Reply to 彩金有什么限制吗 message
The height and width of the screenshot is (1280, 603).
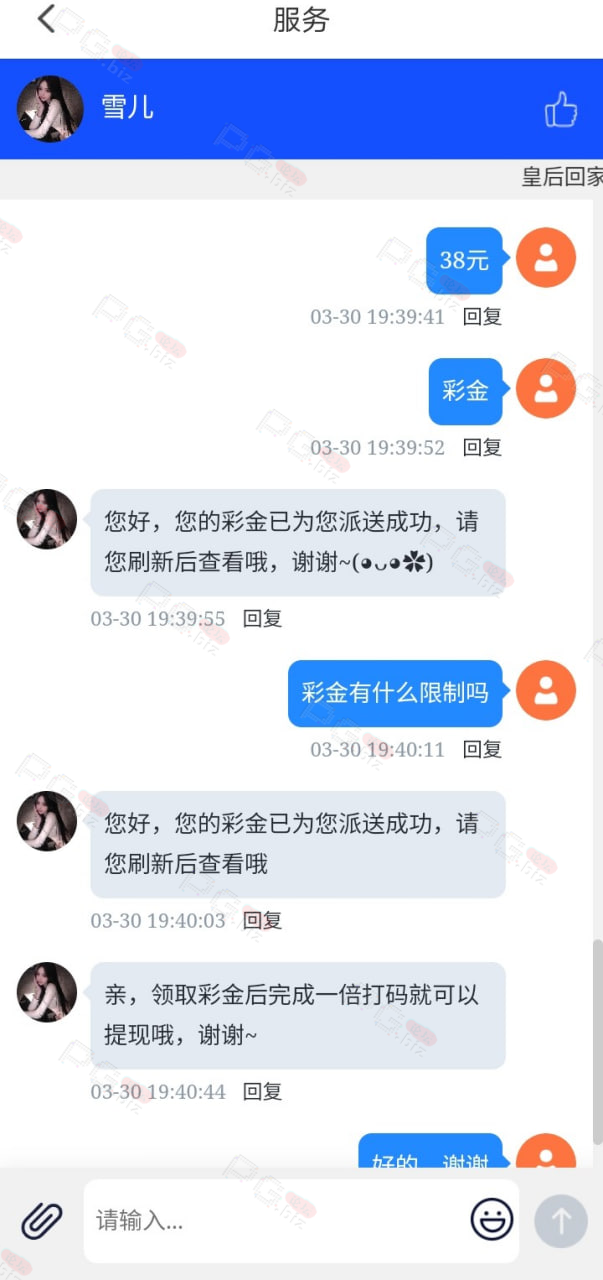482,749
